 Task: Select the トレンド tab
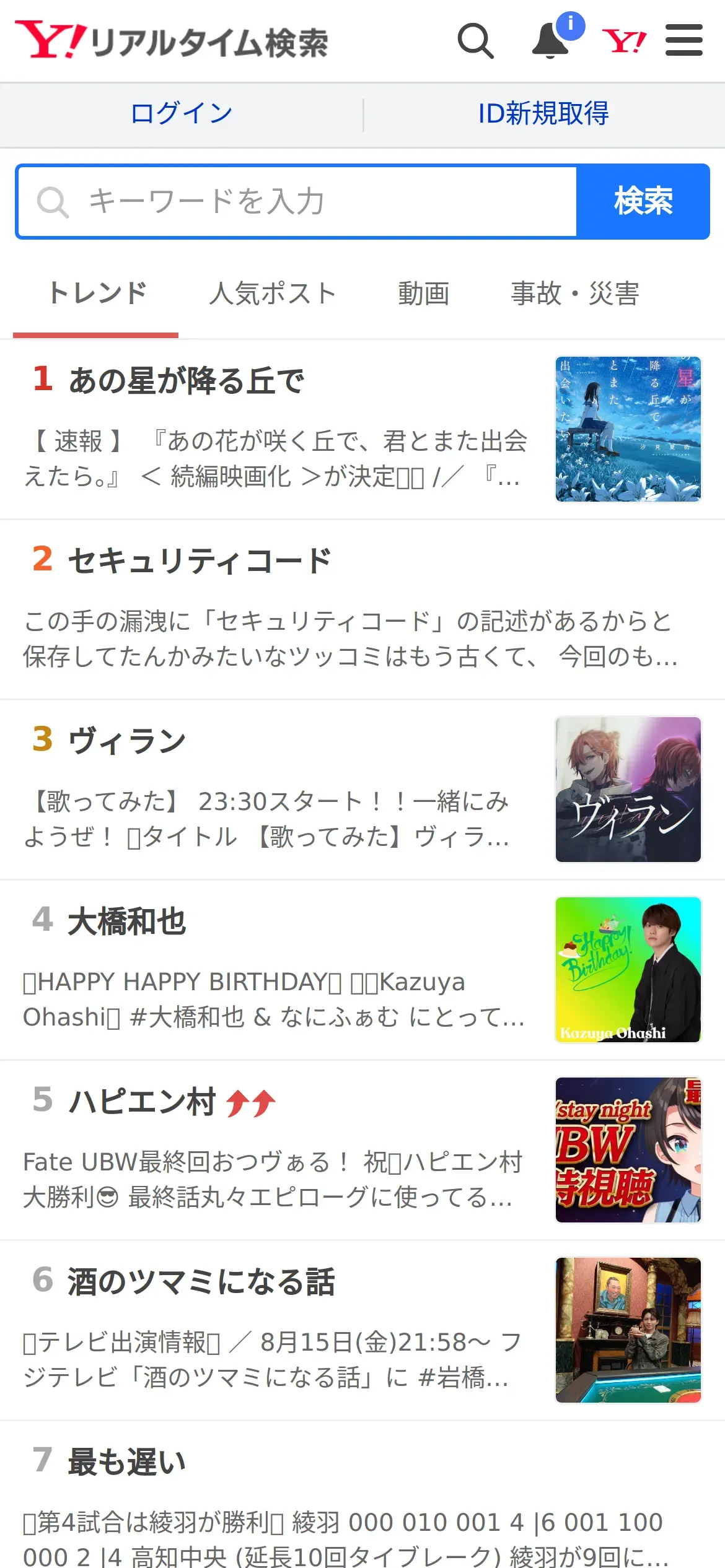tap(98, 294)
